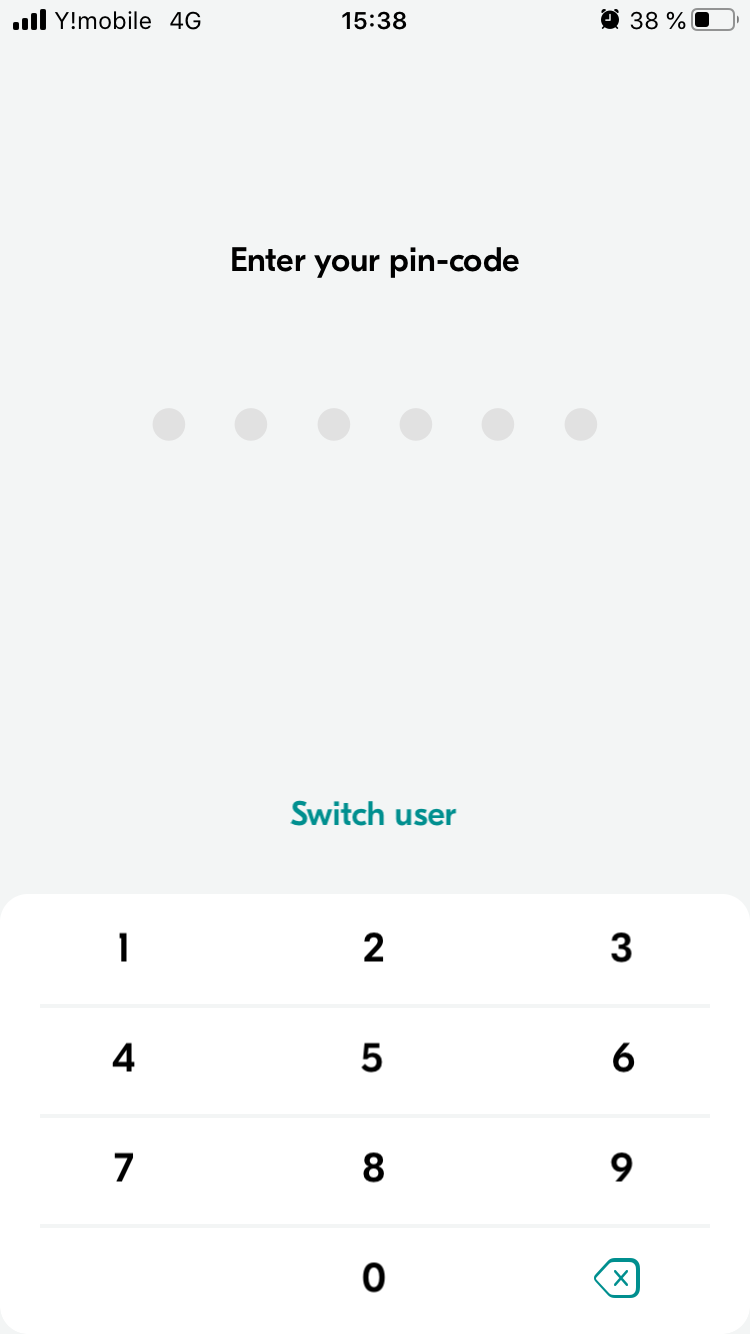Enter digit 4 on the keypad
This screenshot has width=750, height=1334.
(123, 1058)
